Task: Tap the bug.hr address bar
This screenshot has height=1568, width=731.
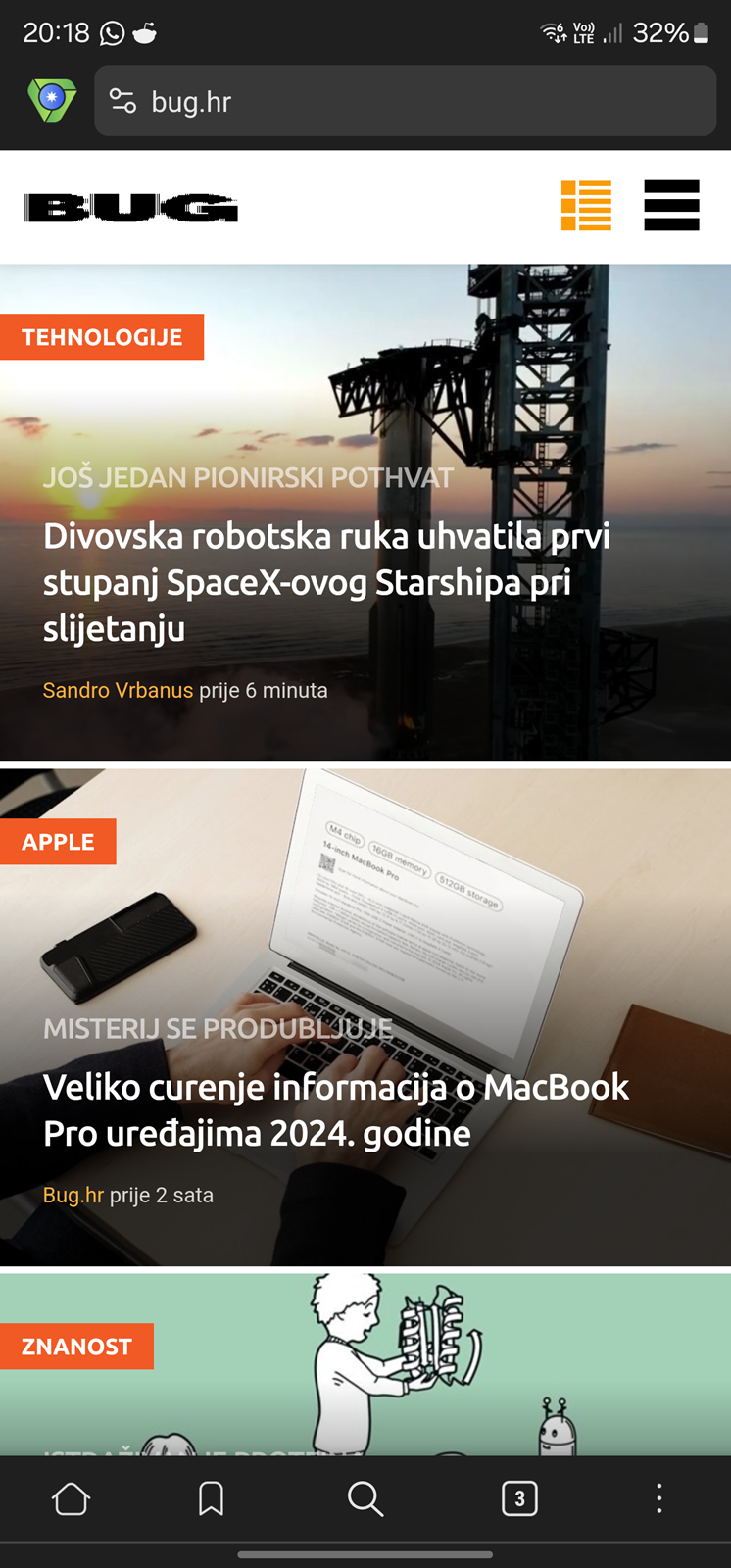Action: [405, 101]
